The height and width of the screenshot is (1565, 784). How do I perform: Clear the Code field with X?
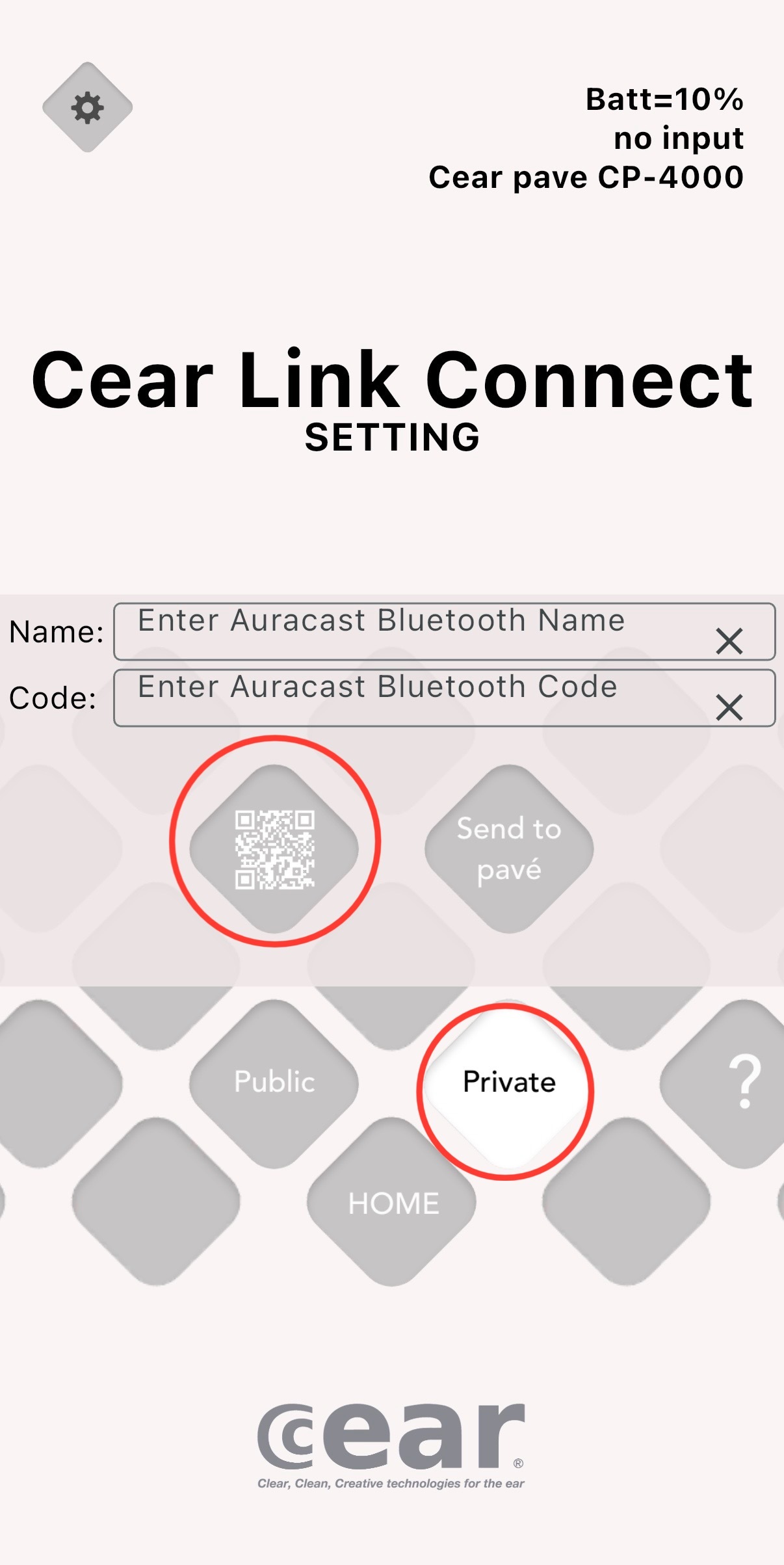tap(729, 707)
